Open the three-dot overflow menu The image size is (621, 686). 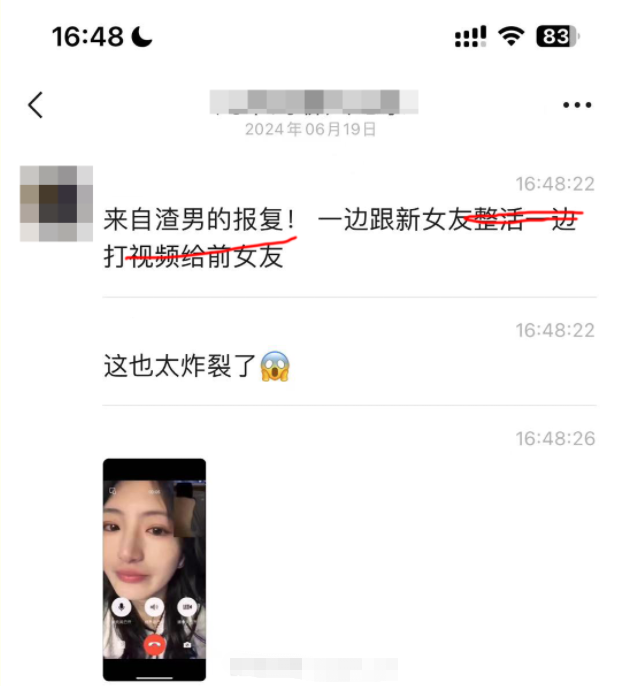pos(577,105)
